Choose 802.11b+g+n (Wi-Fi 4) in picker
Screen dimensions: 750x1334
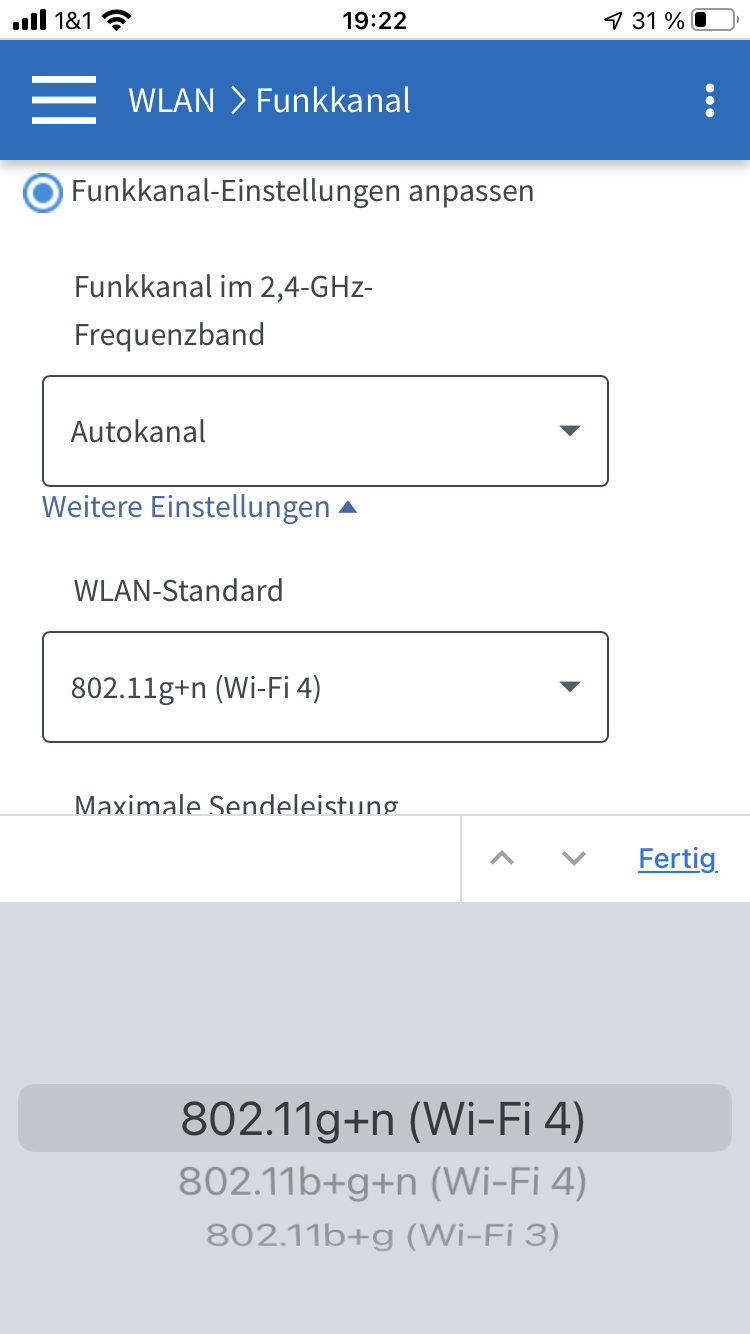pos(382,1182)
